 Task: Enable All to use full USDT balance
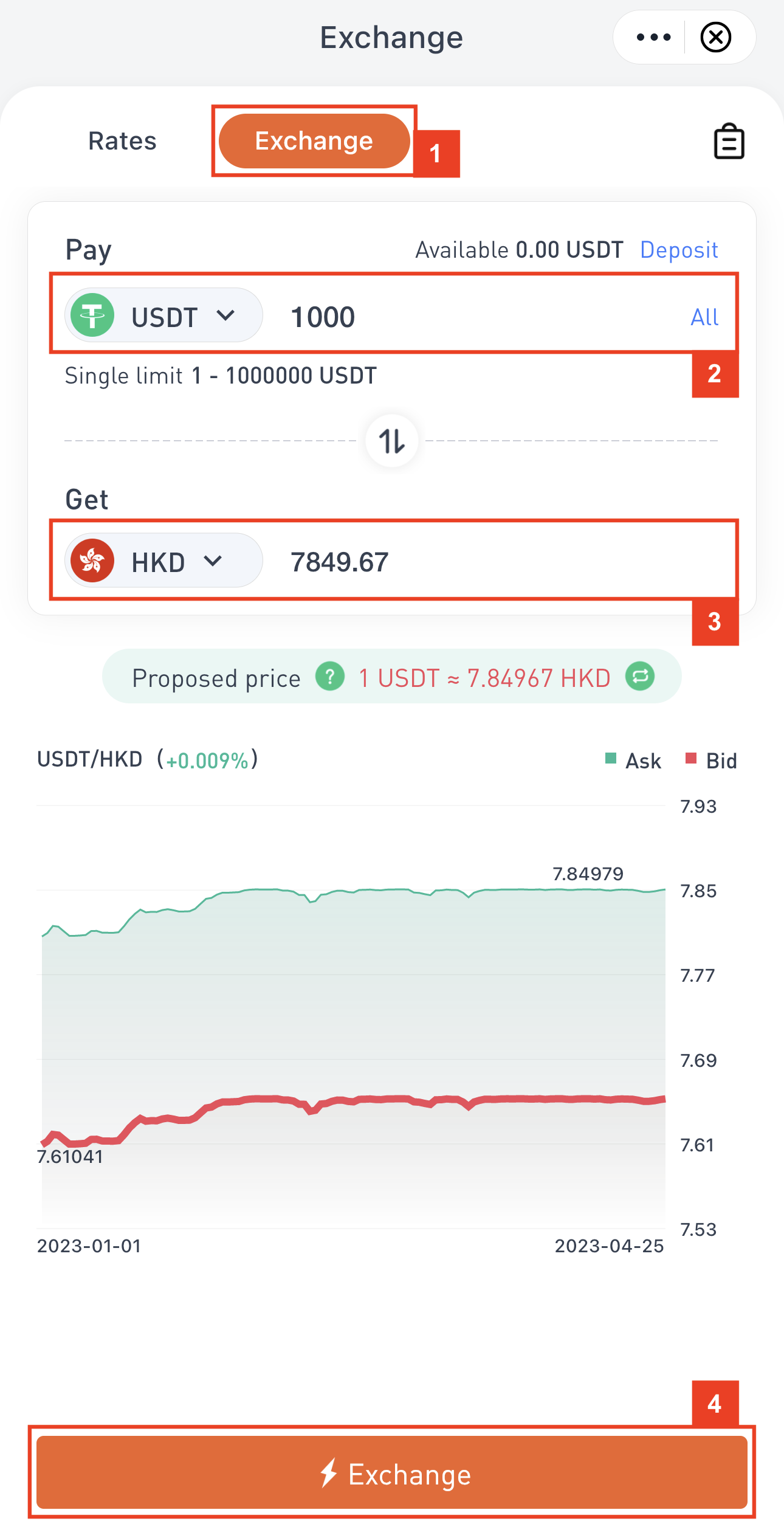pos(705,317)
